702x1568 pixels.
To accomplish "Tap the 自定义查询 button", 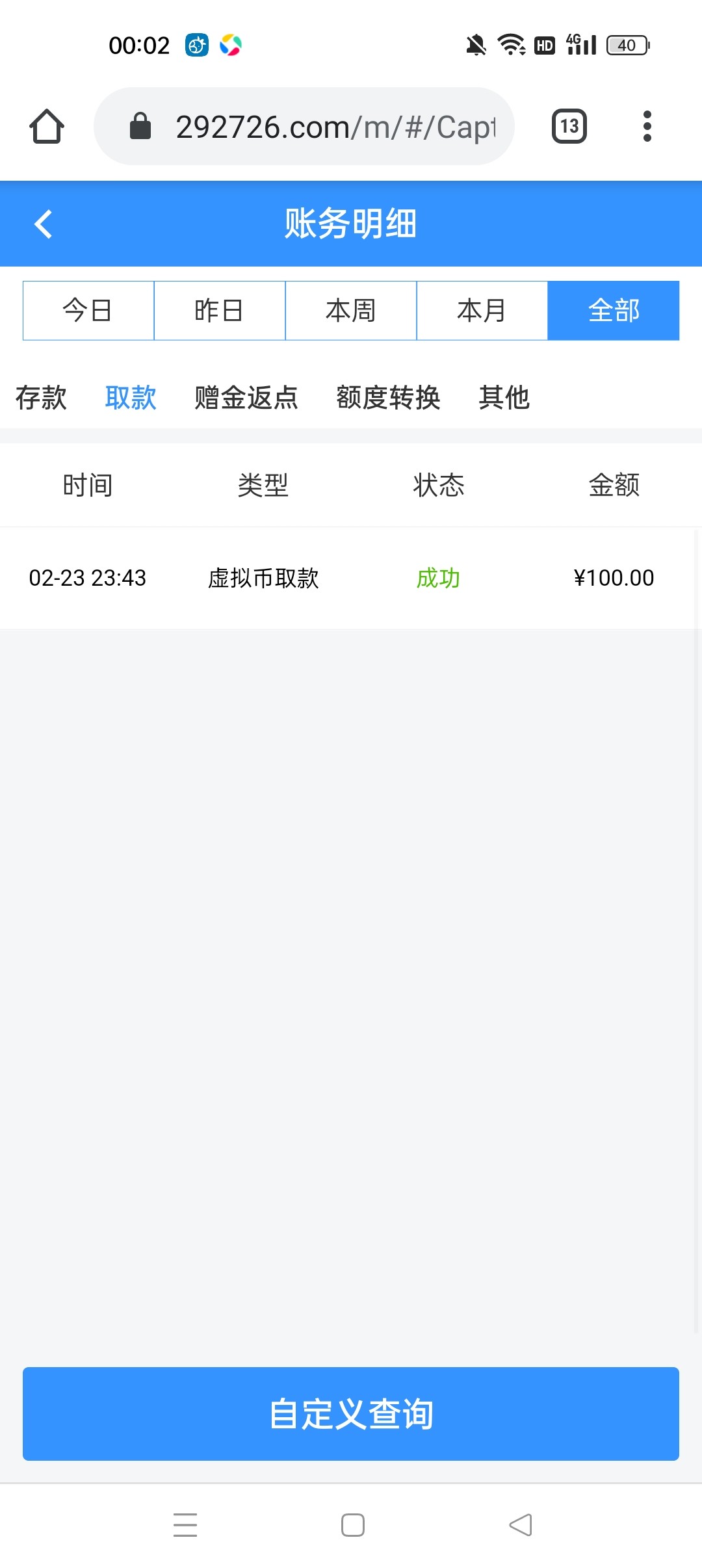I will coord(351,1414).
